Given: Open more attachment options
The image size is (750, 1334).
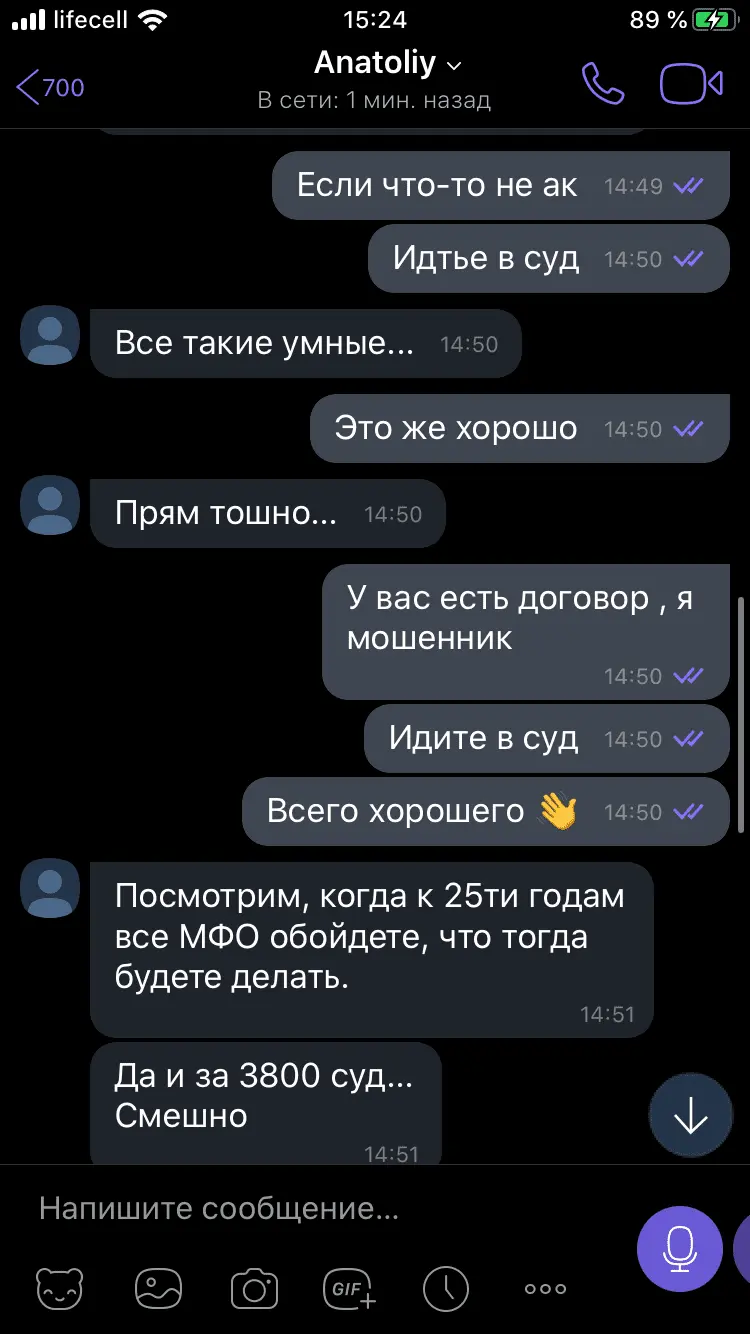Looking at the screenshot, I should (545, 1288).
